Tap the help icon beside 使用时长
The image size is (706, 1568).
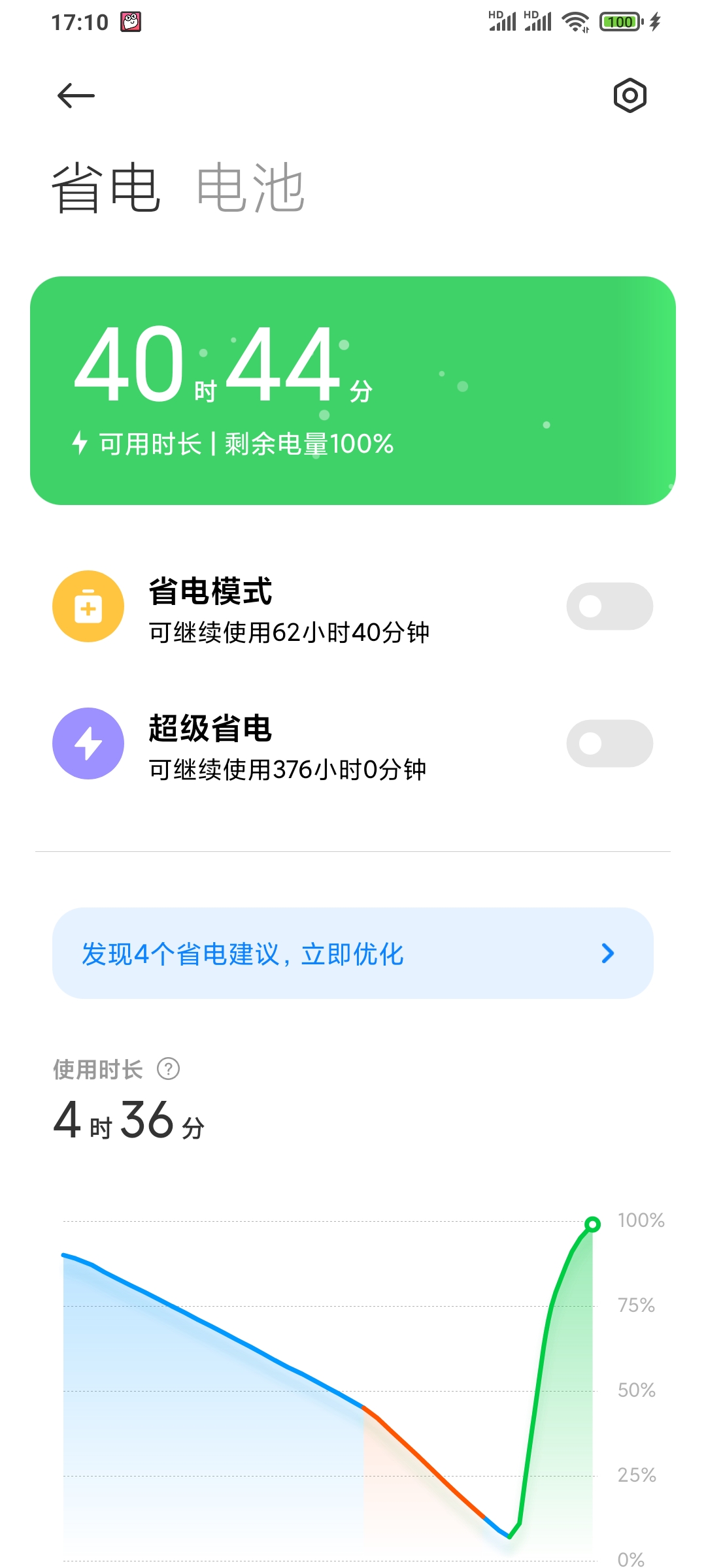[169, 1070]
